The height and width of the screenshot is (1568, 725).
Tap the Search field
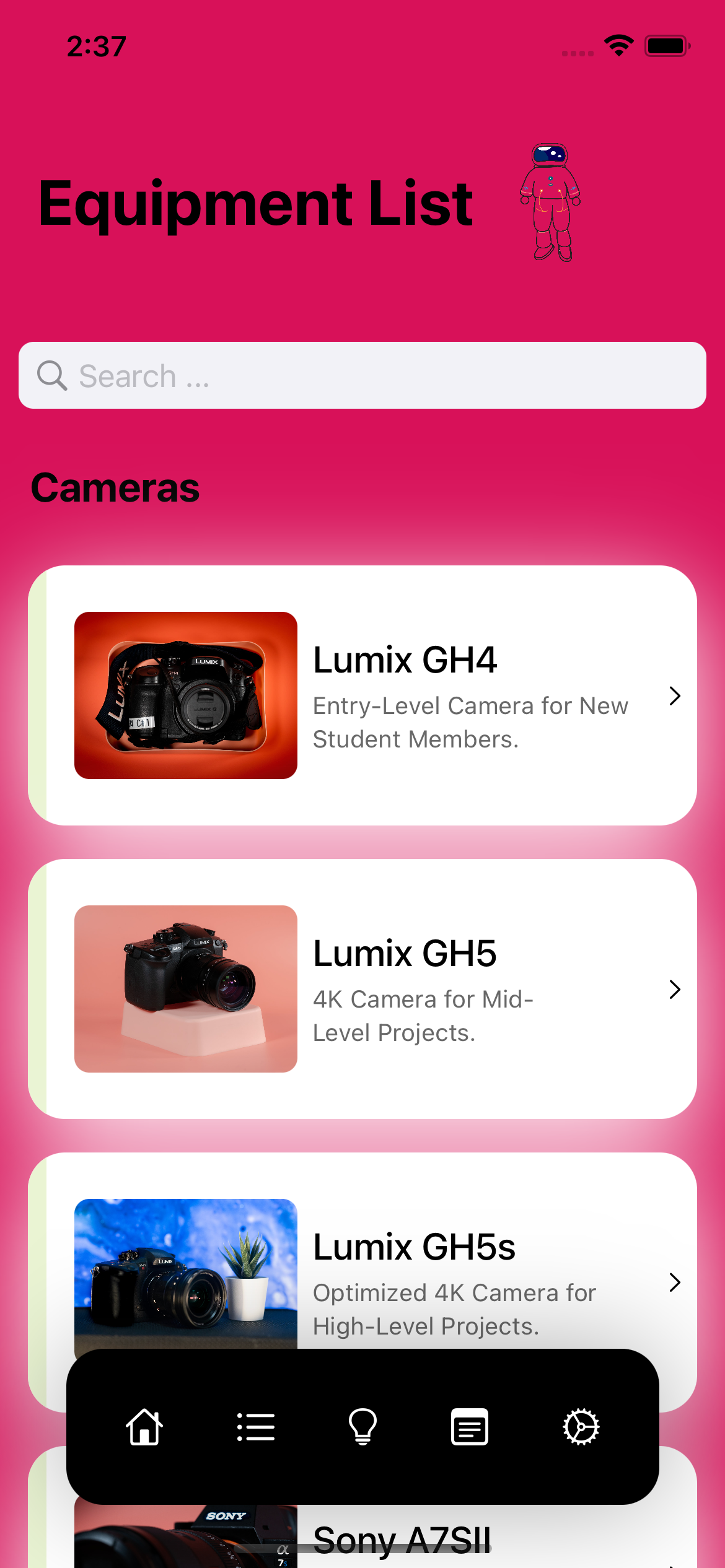[362, 375]
